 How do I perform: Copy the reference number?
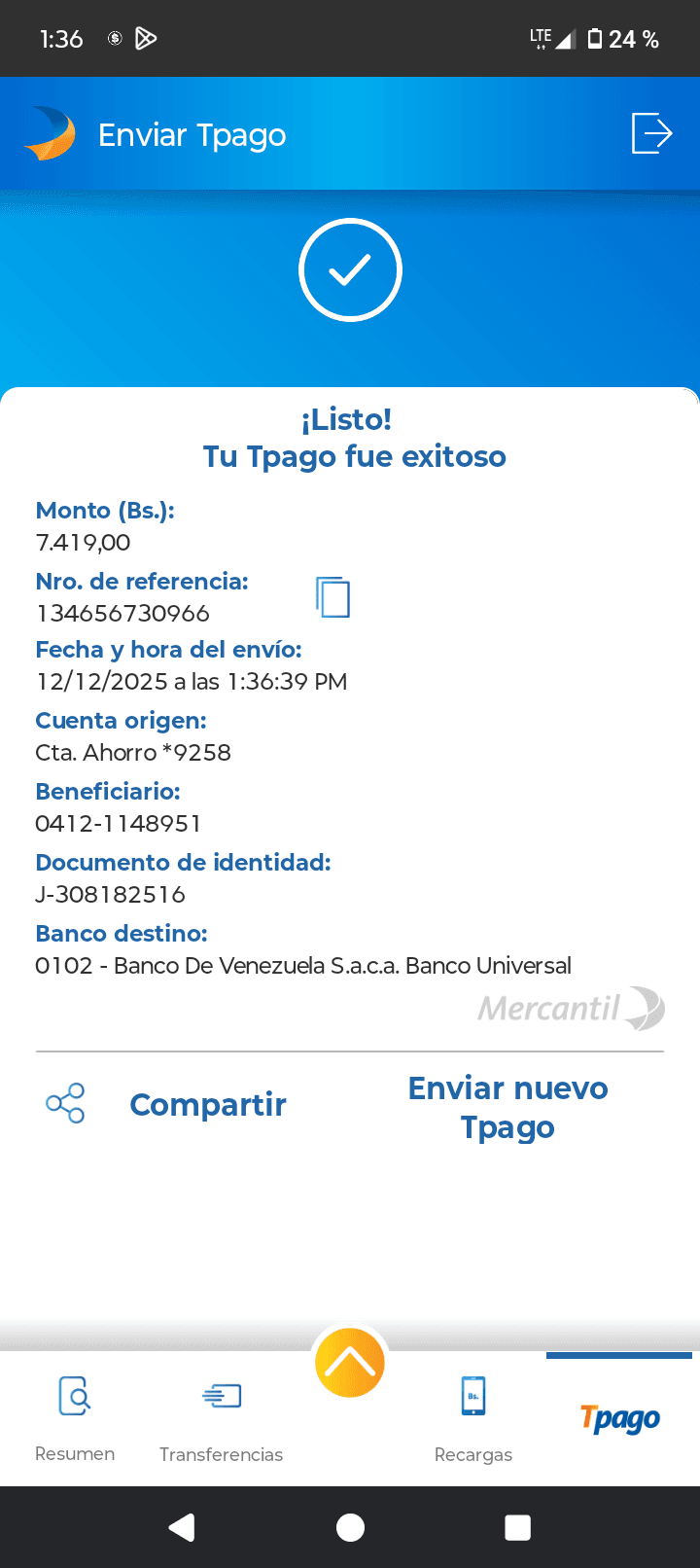pyautogui.click(x=332, y=596)
